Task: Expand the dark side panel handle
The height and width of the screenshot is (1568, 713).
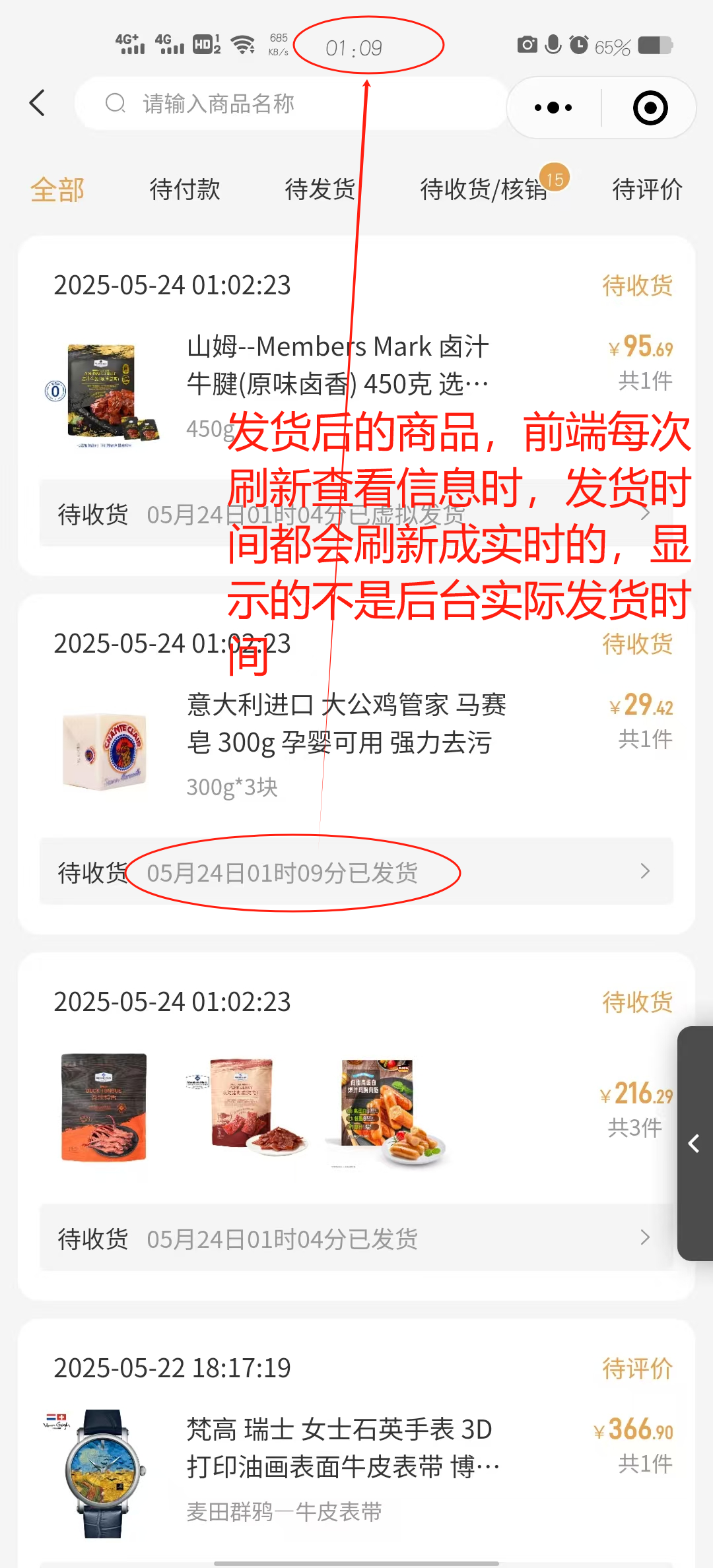Action: click(695, 1144)
